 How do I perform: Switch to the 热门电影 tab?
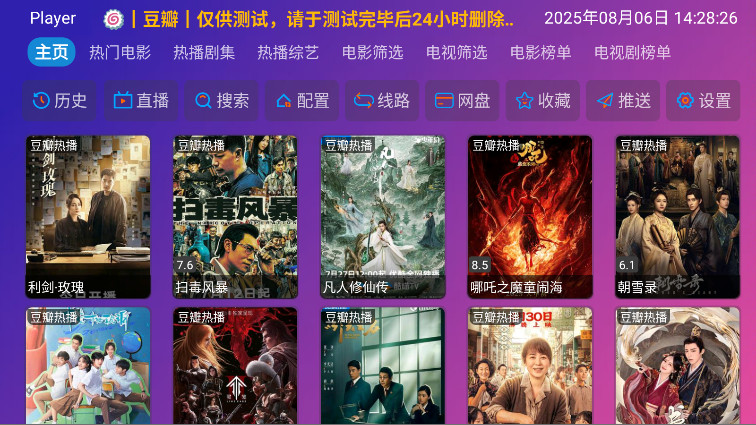pyautogui.click(x=120, y=53)
